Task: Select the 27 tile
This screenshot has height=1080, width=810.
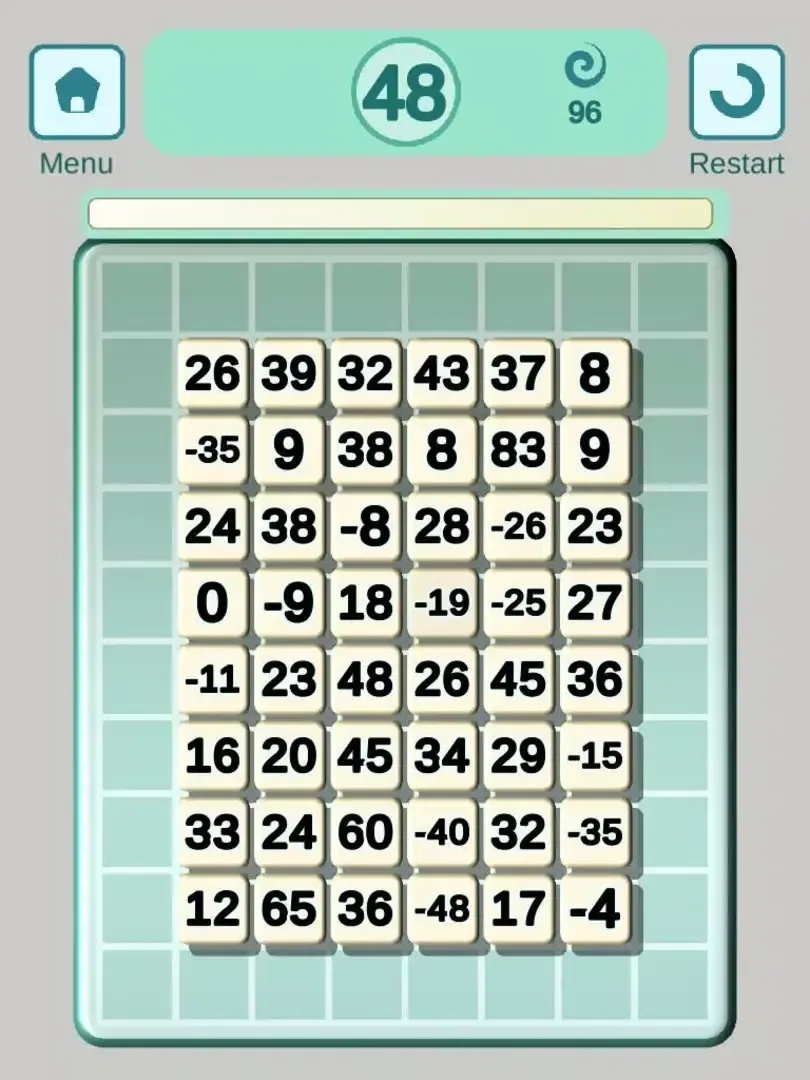Action: [594, 604]
